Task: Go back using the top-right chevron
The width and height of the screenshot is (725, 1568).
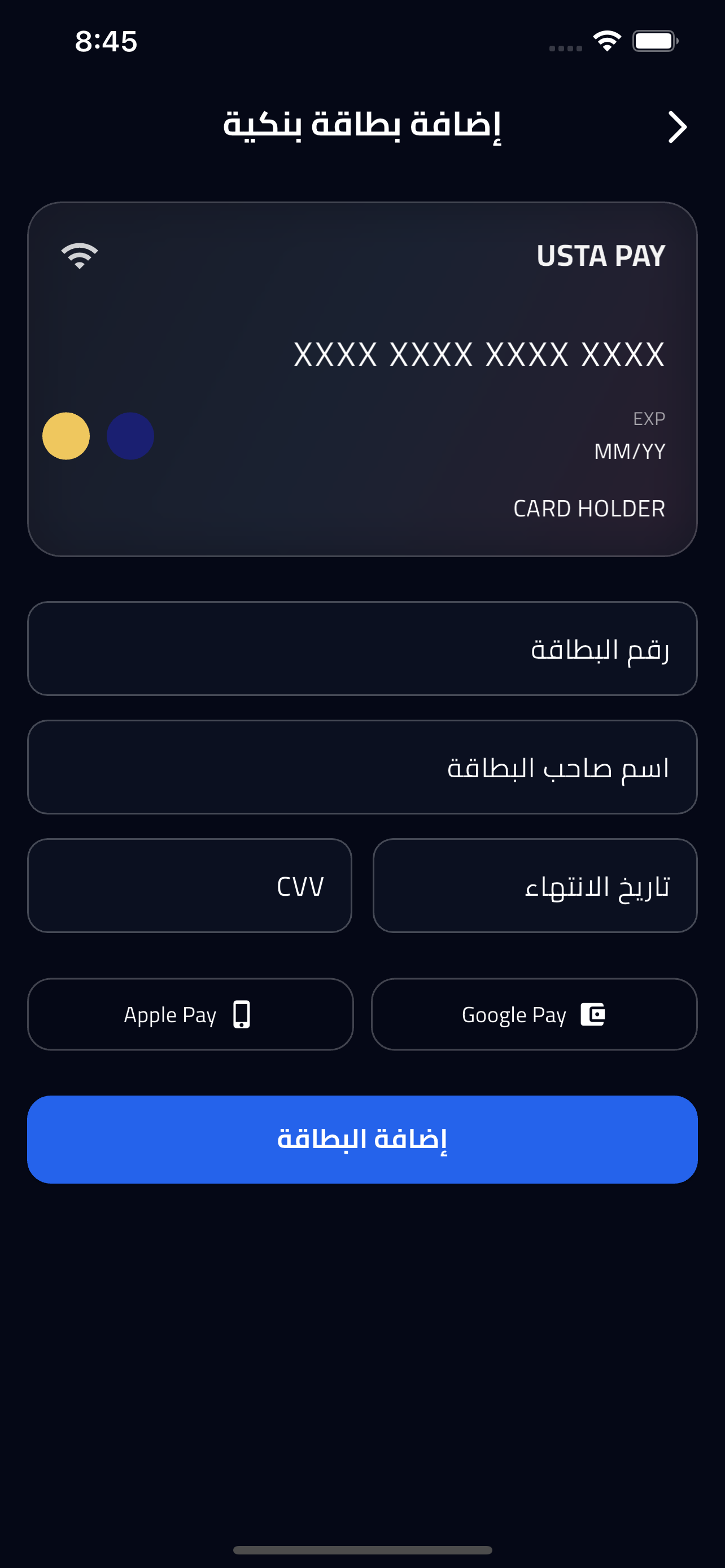Action: (677, 126)
